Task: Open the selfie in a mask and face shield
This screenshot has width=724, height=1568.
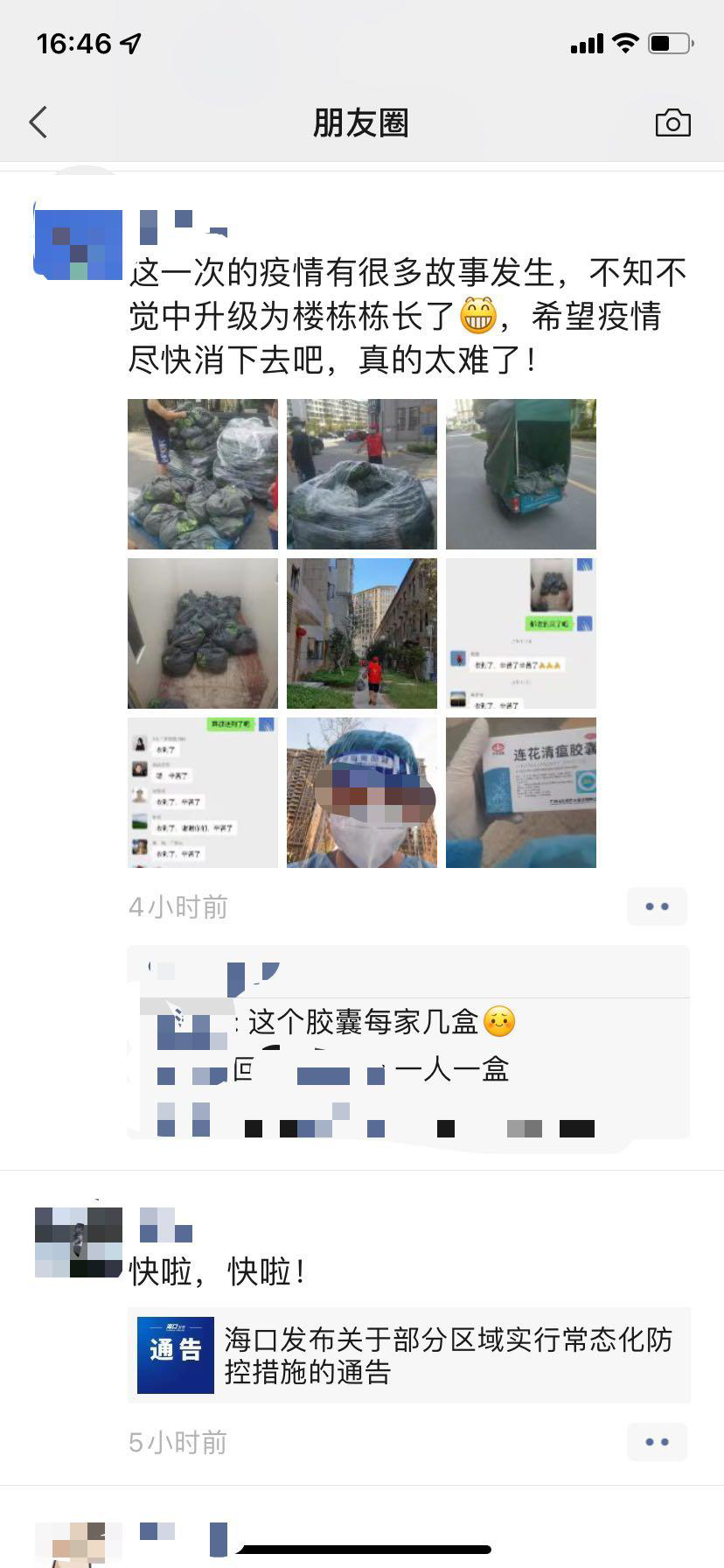Action: coord(362,793)
